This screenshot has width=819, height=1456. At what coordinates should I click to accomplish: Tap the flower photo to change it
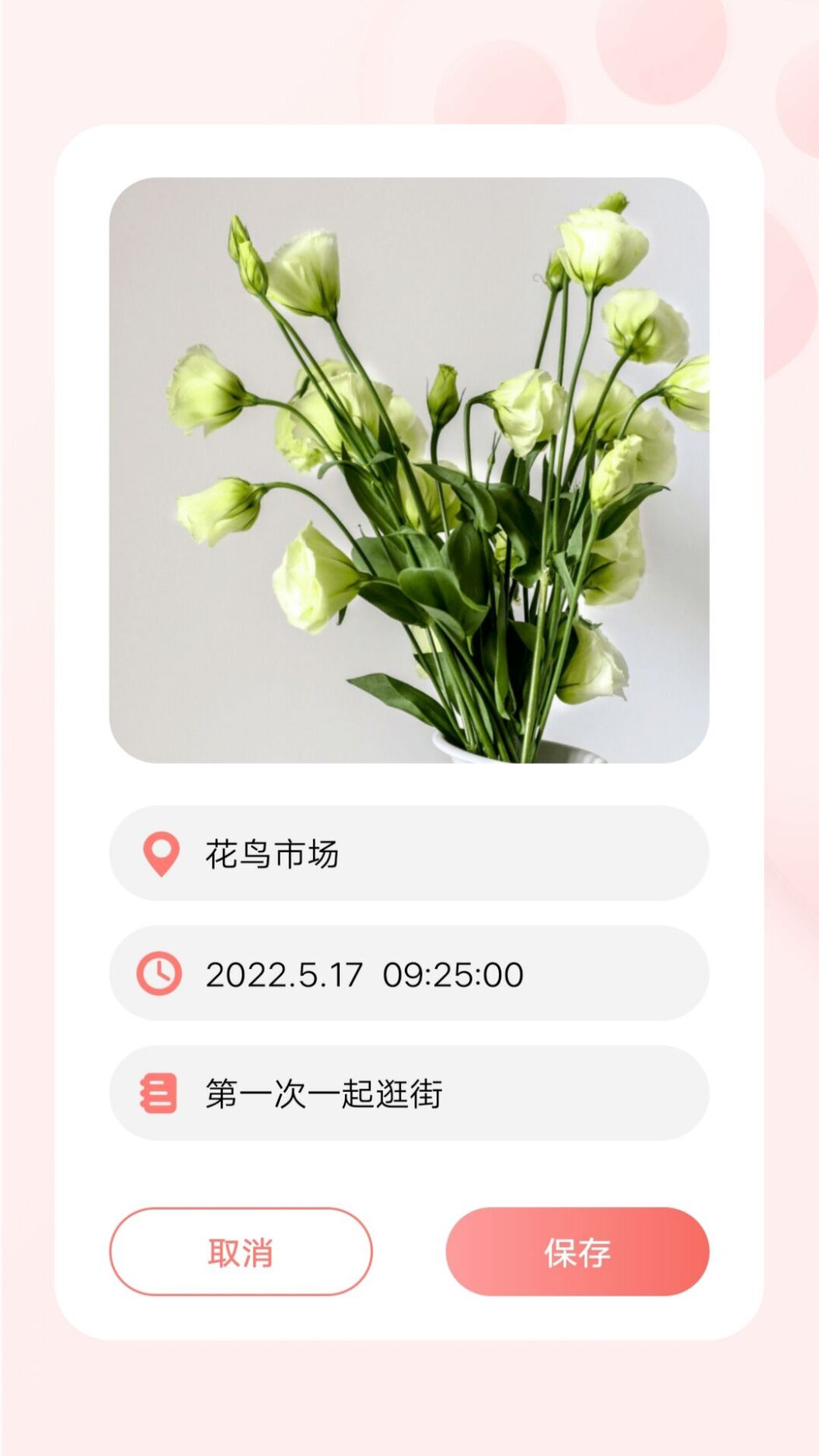(409, 470)
